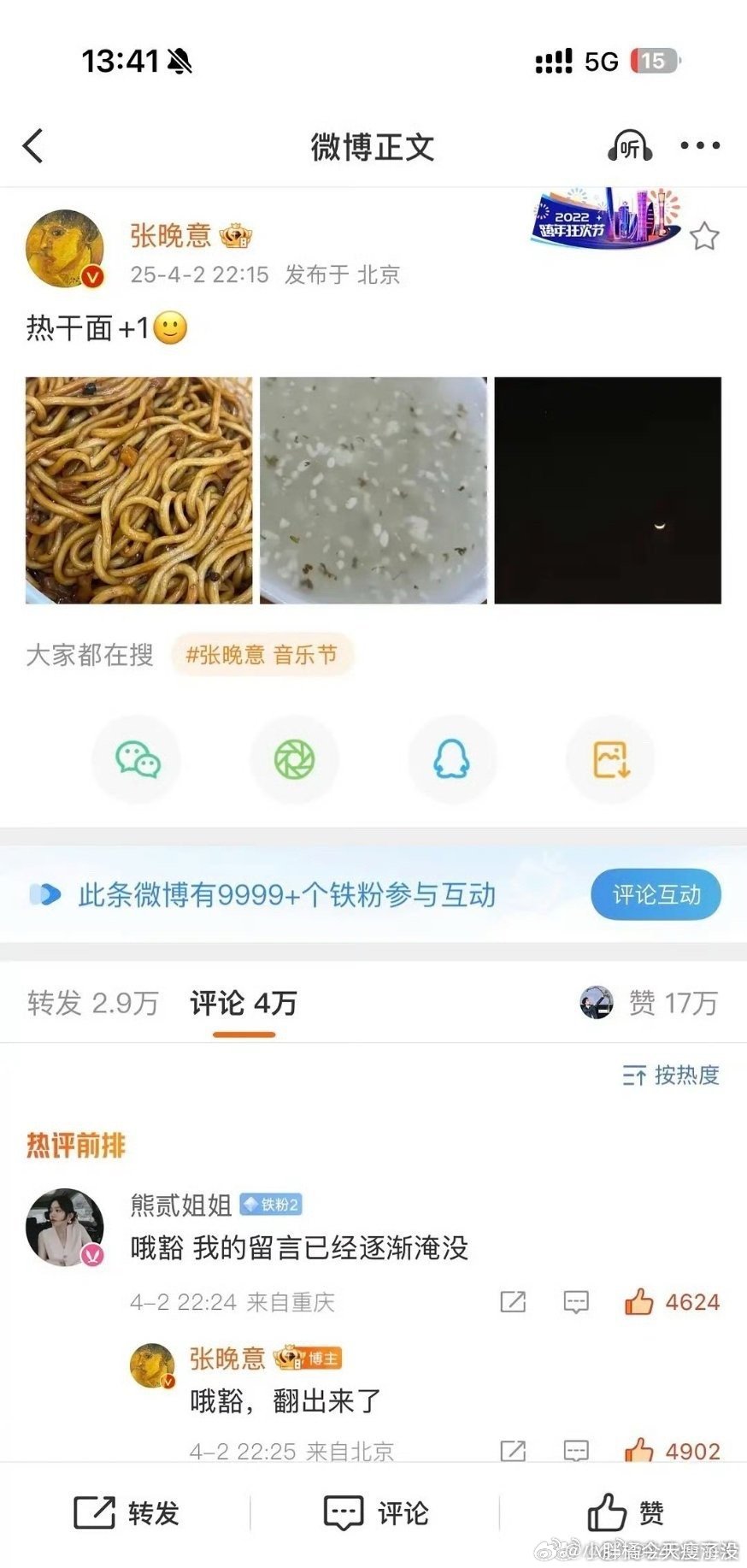Open the three-dot overflow menu
747x1568 pixels.
click(x=700, y=146)
